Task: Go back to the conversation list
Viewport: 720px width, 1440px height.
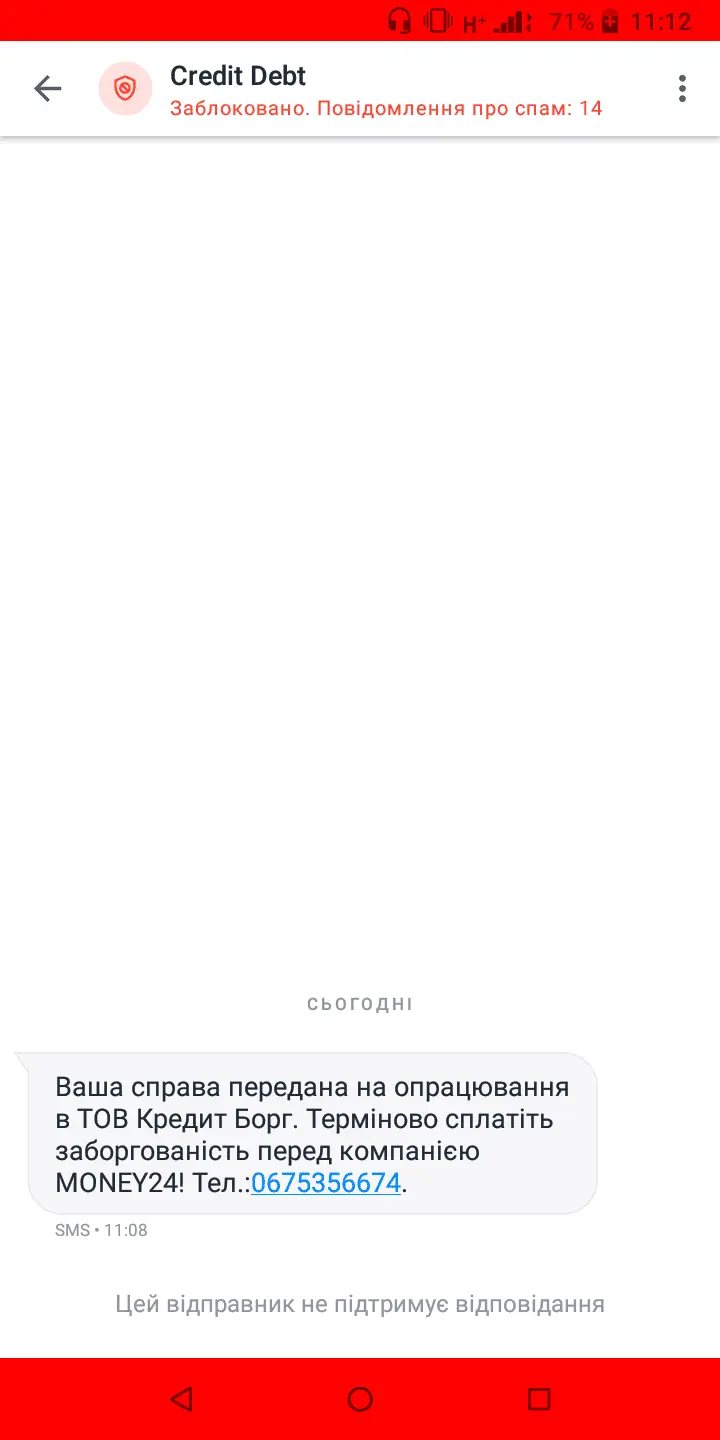Action: [x=47, y=89]
